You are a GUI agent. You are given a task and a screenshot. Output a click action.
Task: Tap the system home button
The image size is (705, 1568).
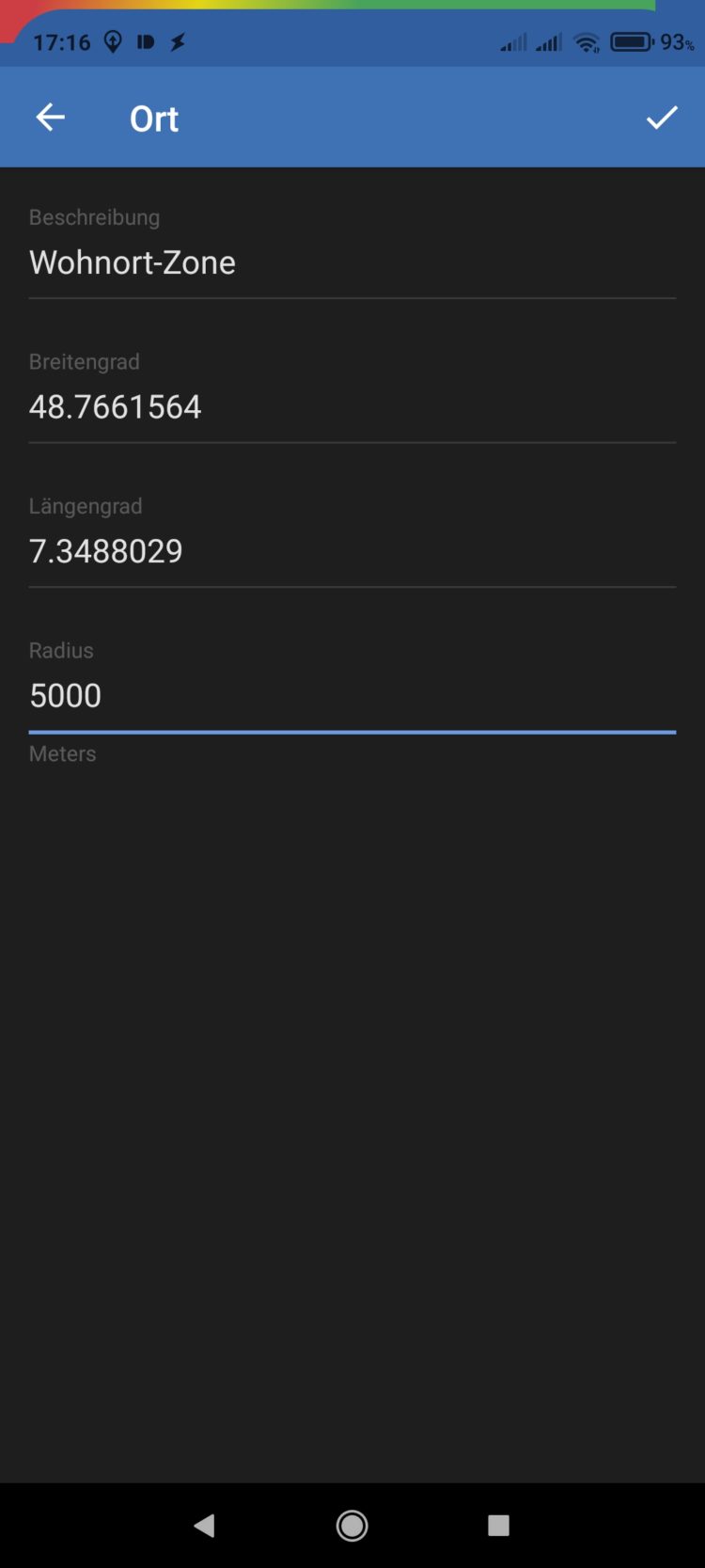(x=352, y=1525)
